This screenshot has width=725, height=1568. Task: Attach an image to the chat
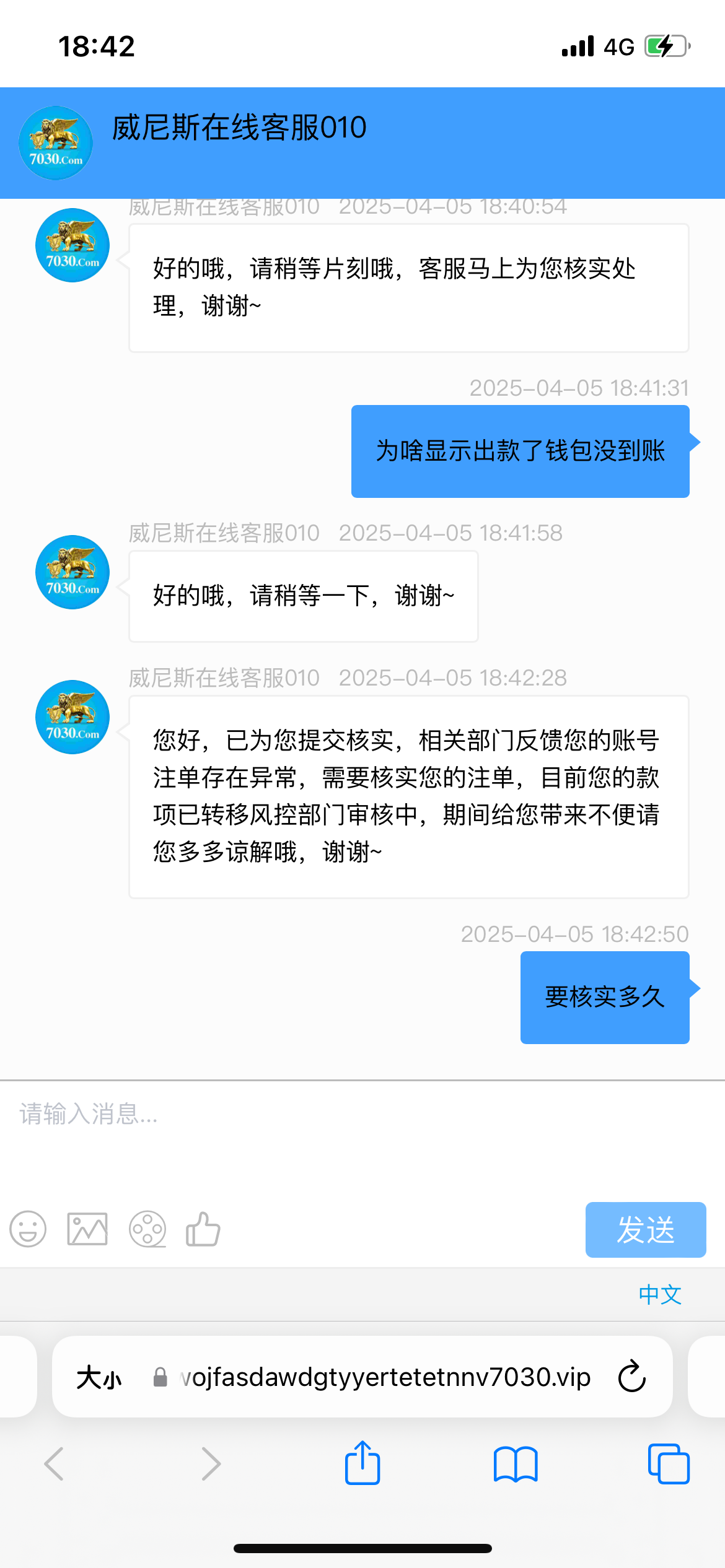tap(87, 1229)
